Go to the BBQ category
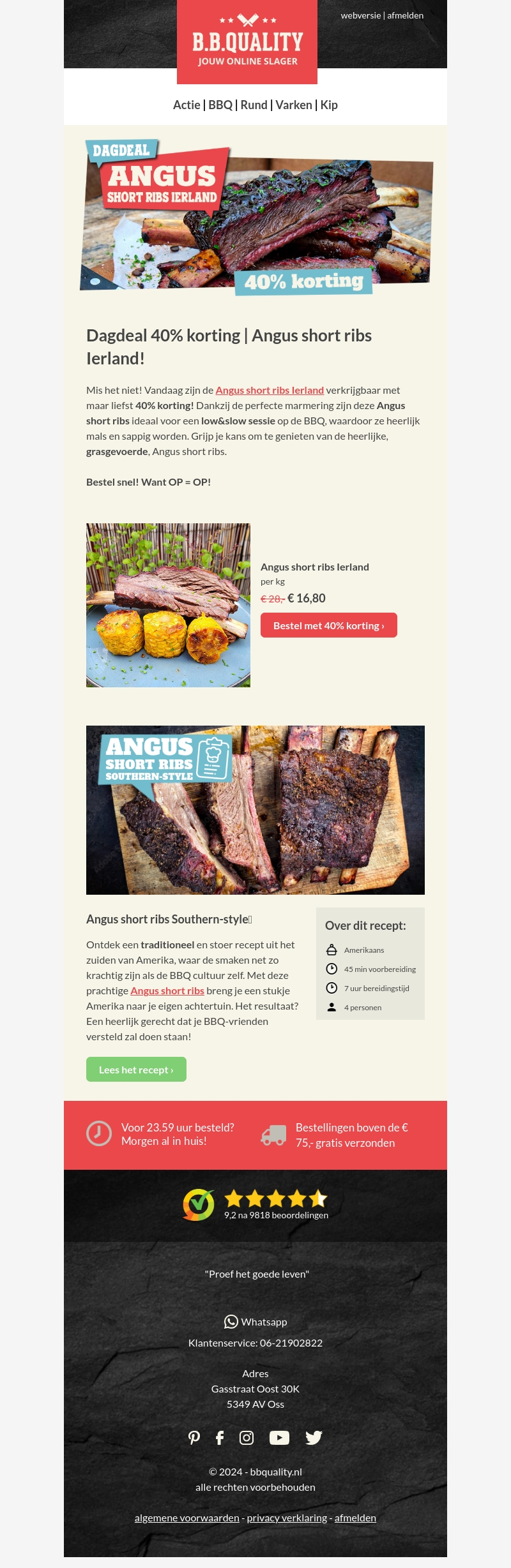 [x=220, y=105]
